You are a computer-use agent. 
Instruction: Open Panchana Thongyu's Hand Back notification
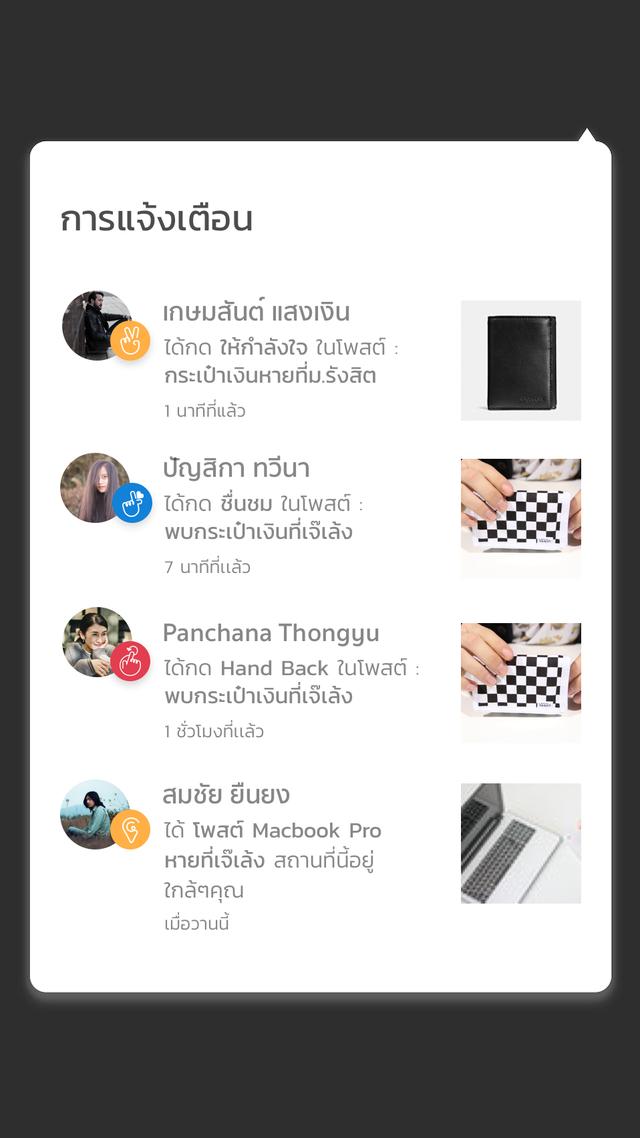pyautogui.click(x=290, y=680)
